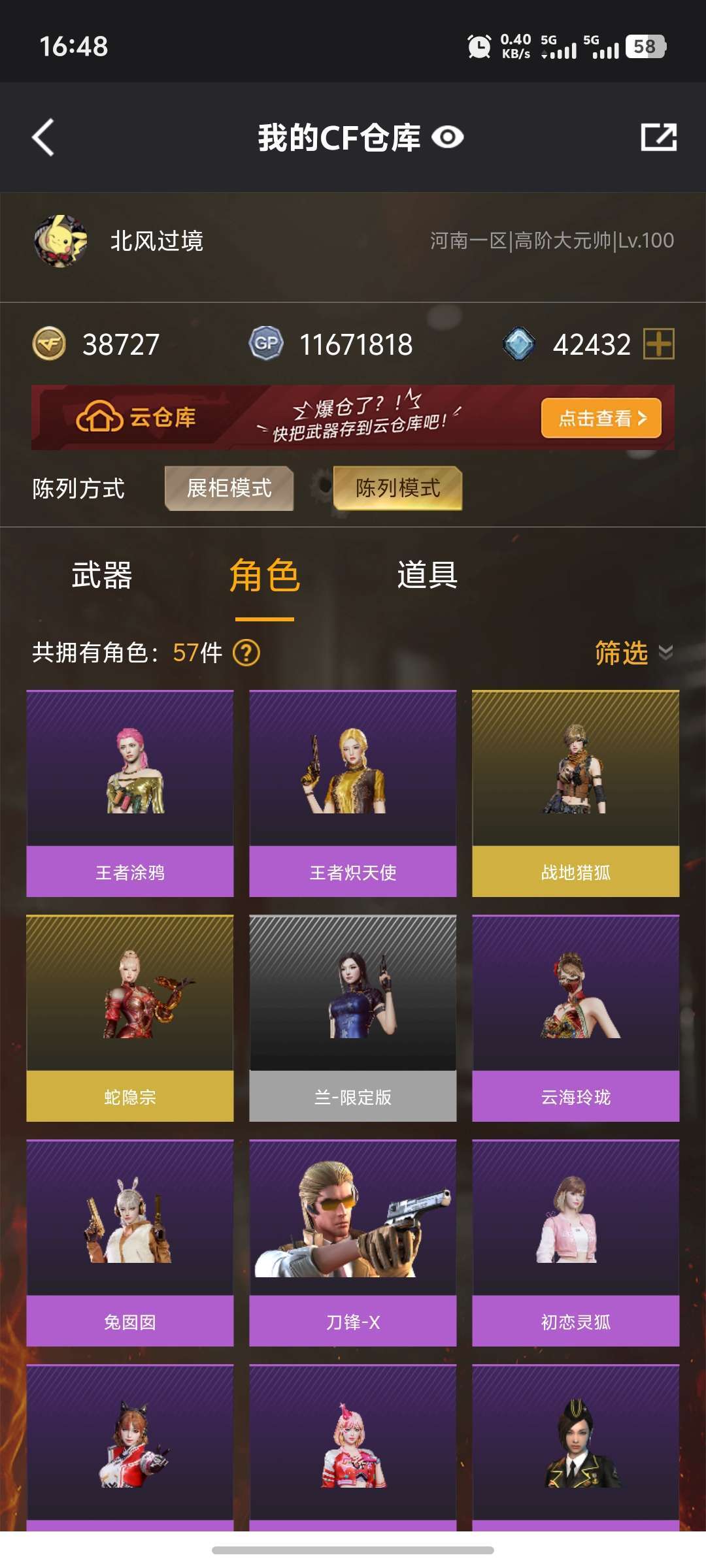
Task: Open the 云海玲珑 character card
Action: pos(576,1018)
